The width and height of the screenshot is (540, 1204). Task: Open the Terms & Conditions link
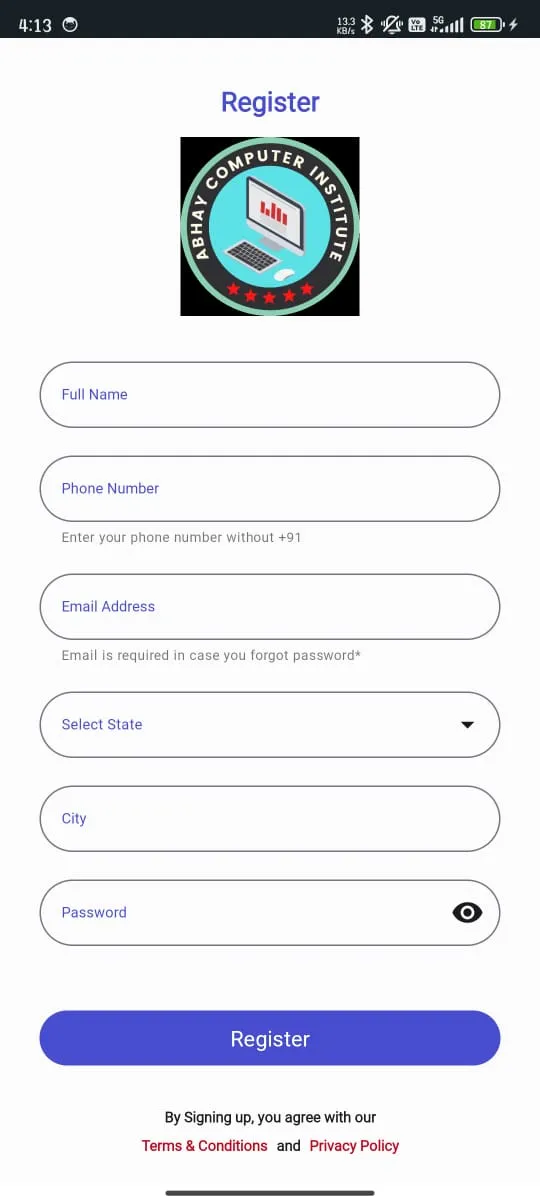(204, 1146)
